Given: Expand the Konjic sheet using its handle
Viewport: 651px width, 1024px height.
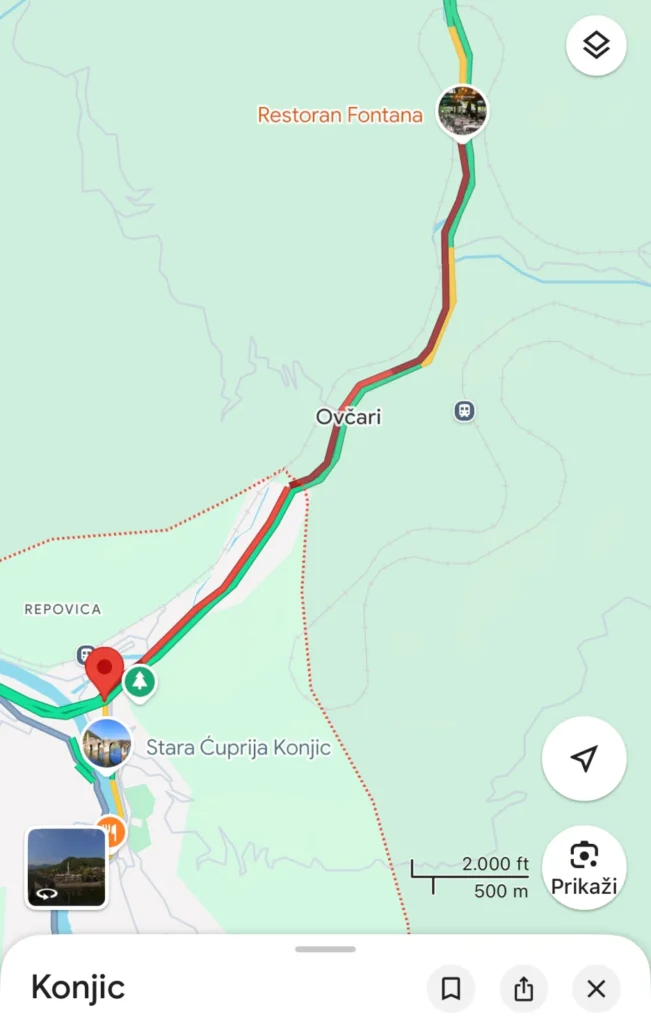Looking at the screenshot, I should [x=325, y=949].
